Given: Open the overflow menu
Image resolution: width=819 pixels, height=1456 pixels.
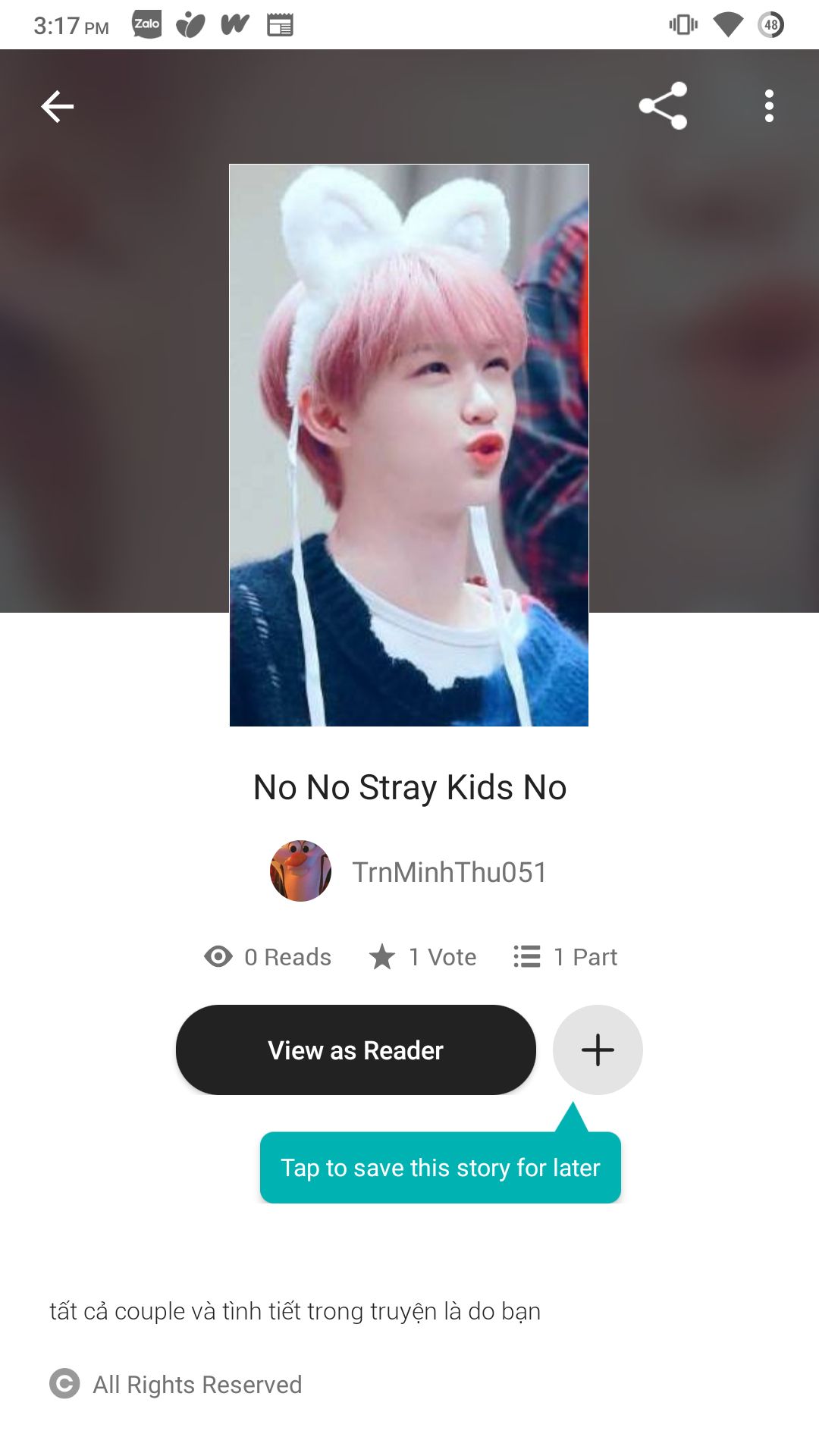Looking at the screenshot, I should pos(769,106).
